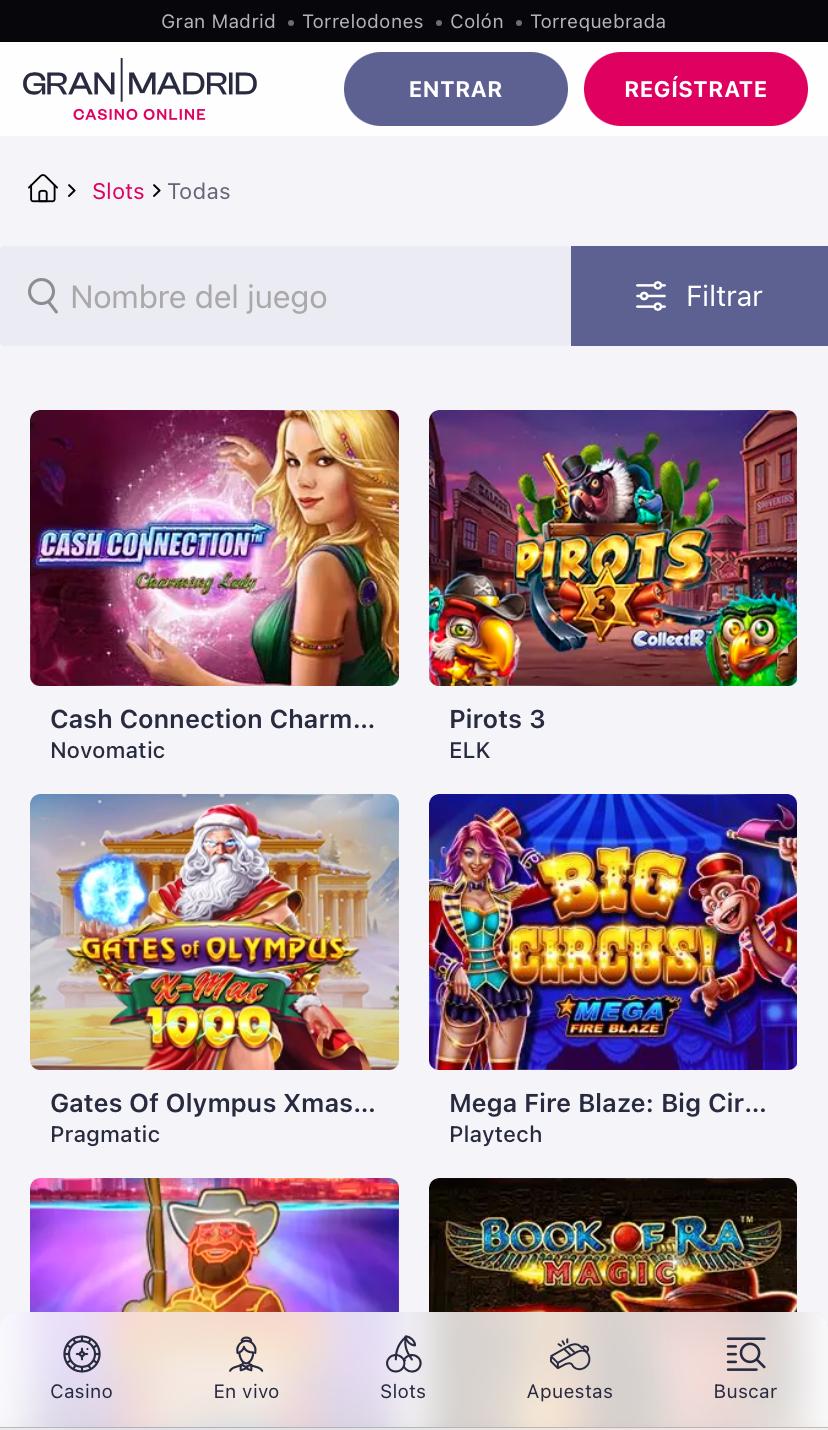
Task: Open the Slots breadcrumb link
Action: coord(118,191)
